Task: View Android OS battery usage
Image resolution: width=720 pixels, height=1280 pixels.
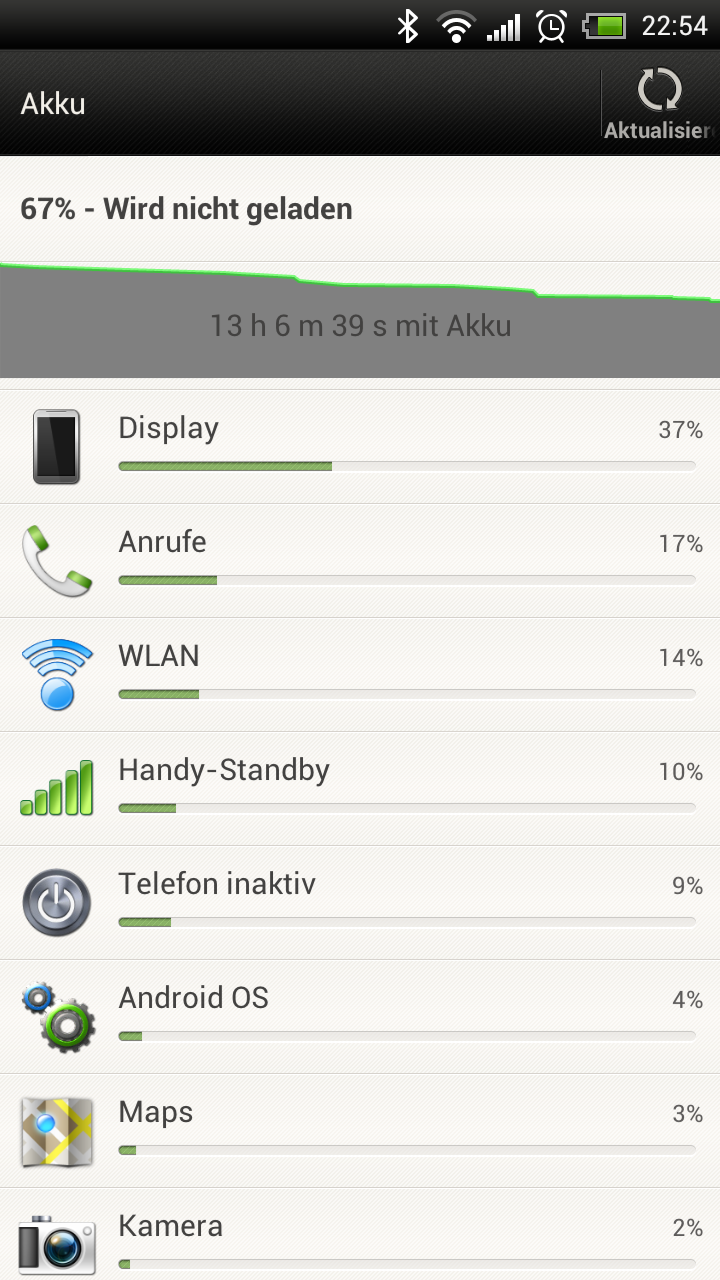Action: [360, 1017]
